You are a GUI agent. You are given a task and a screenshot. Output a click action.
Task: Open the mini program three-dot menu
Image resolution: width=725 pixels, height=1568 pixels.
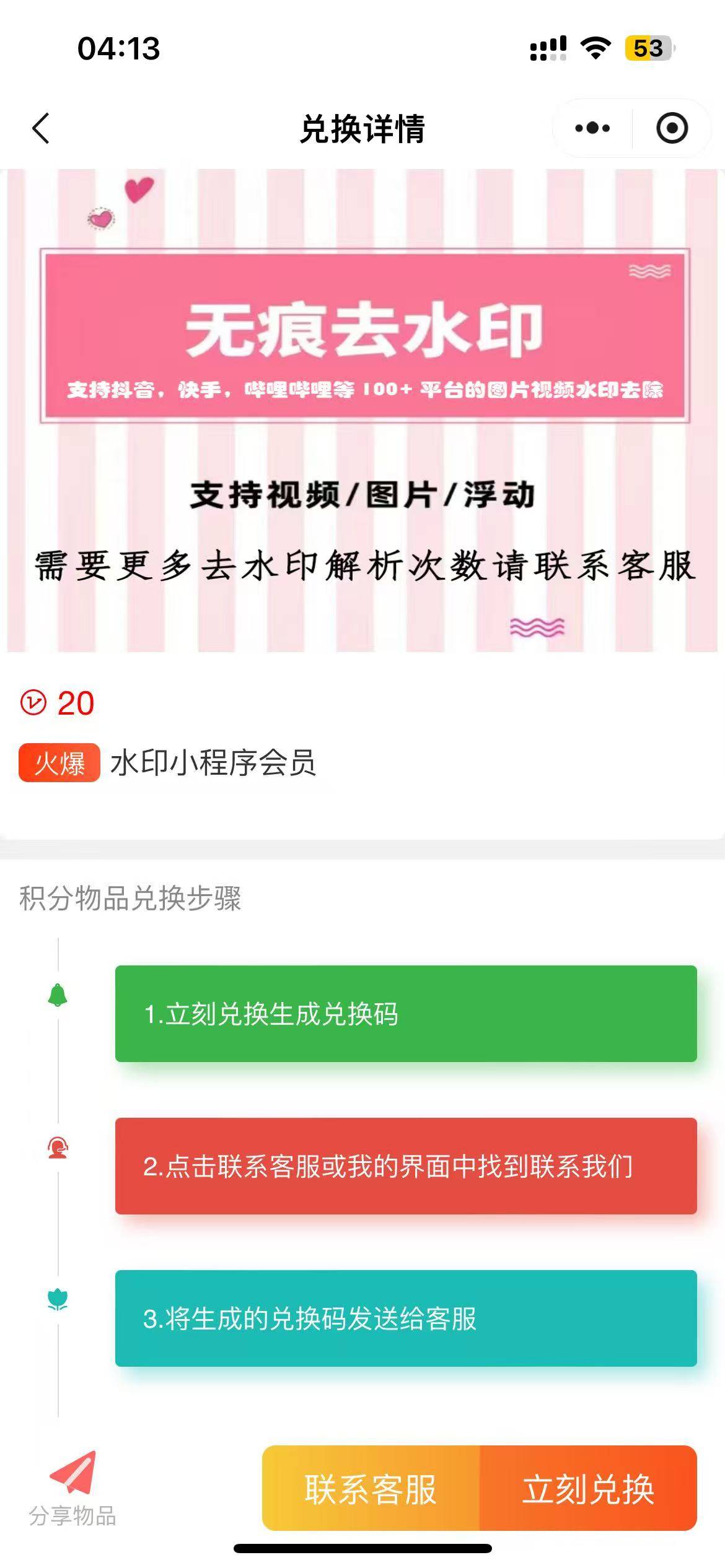click(592, 128)
